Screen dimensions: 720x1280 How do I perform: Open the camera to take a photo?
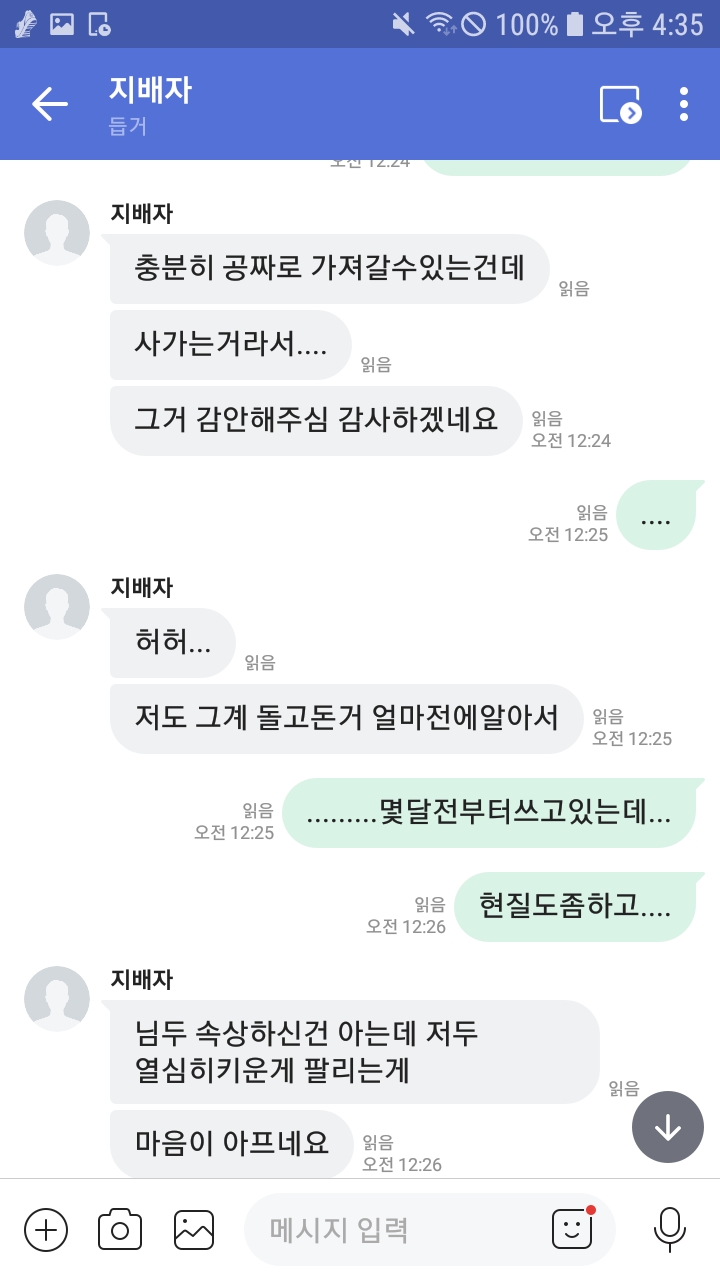click(120, 1229)
